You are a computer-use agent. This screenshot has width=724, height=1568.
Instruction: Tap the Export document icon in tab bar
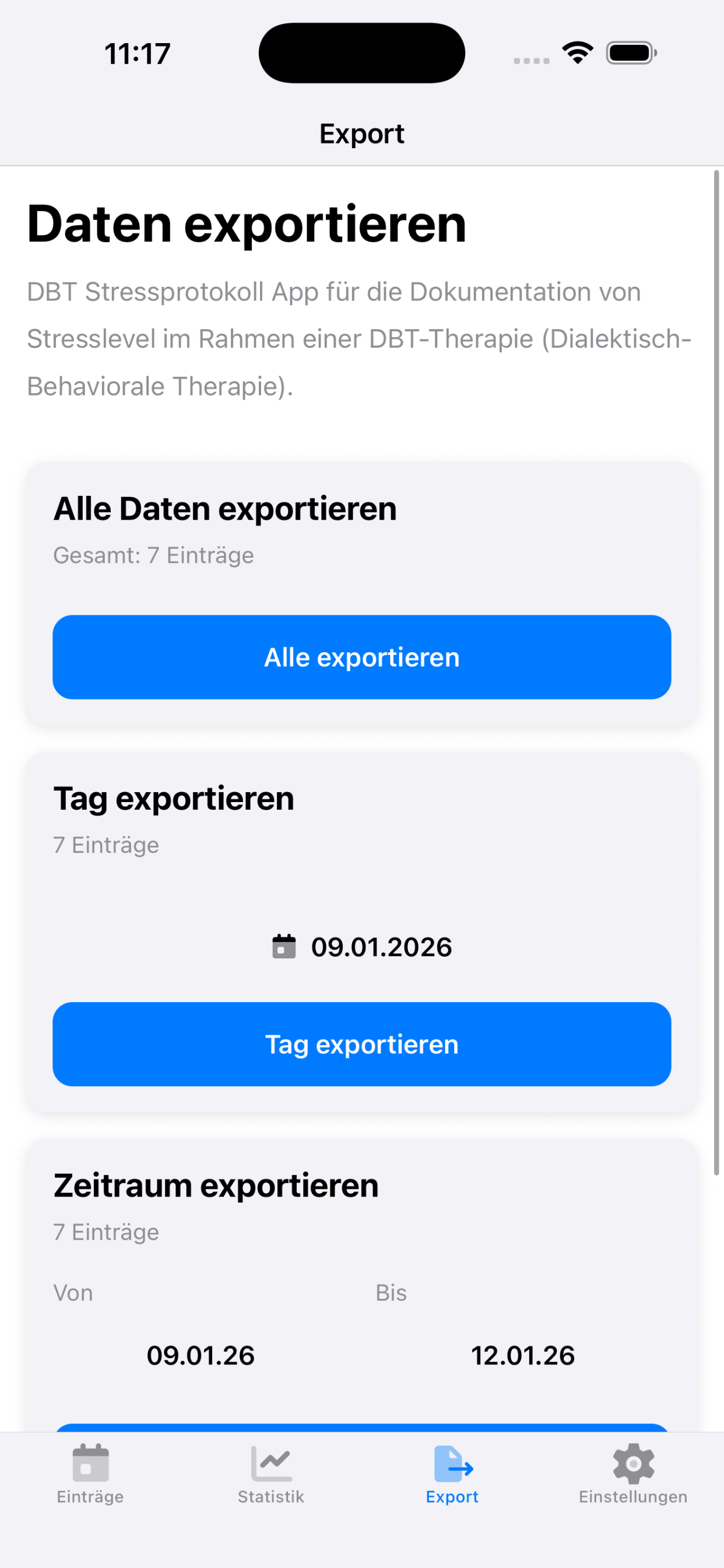pos(453,1464)
